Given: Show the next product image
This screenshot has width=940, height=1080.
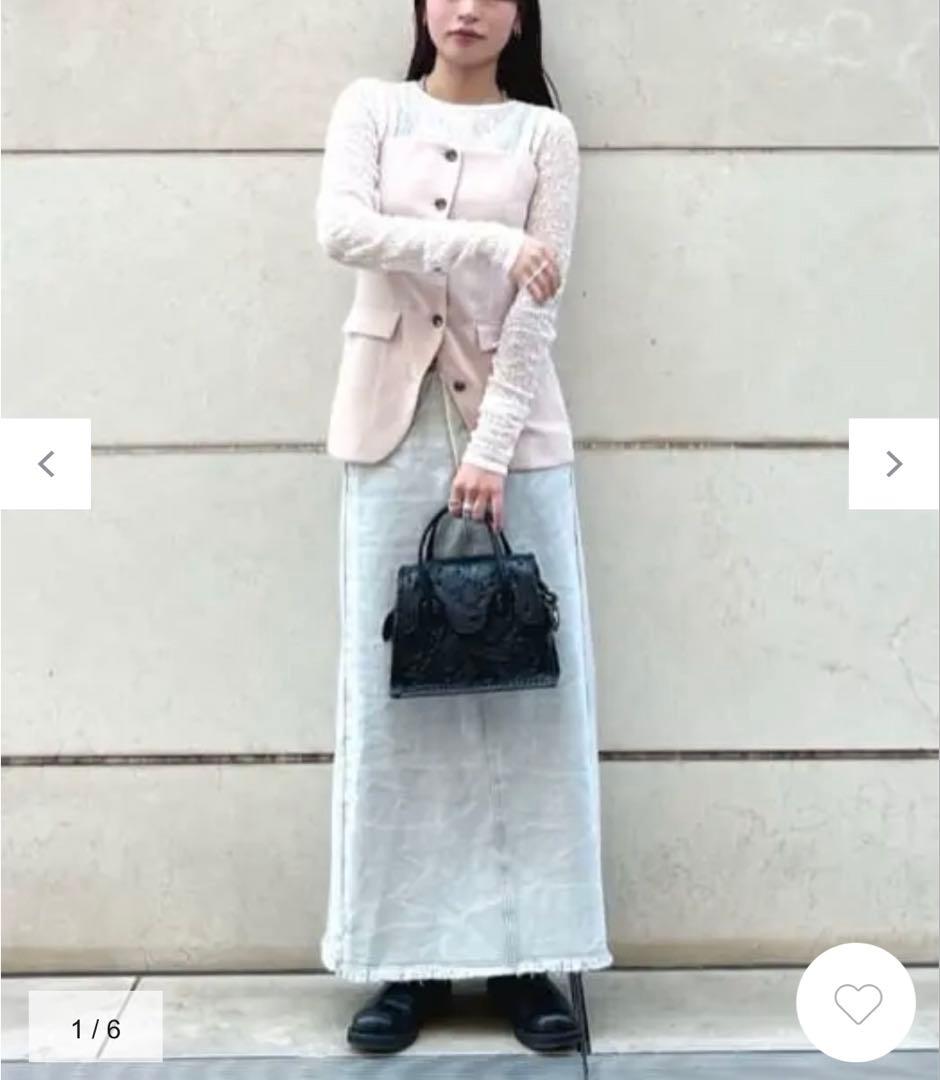Looking at the screenshot, I should pos(893,464).
